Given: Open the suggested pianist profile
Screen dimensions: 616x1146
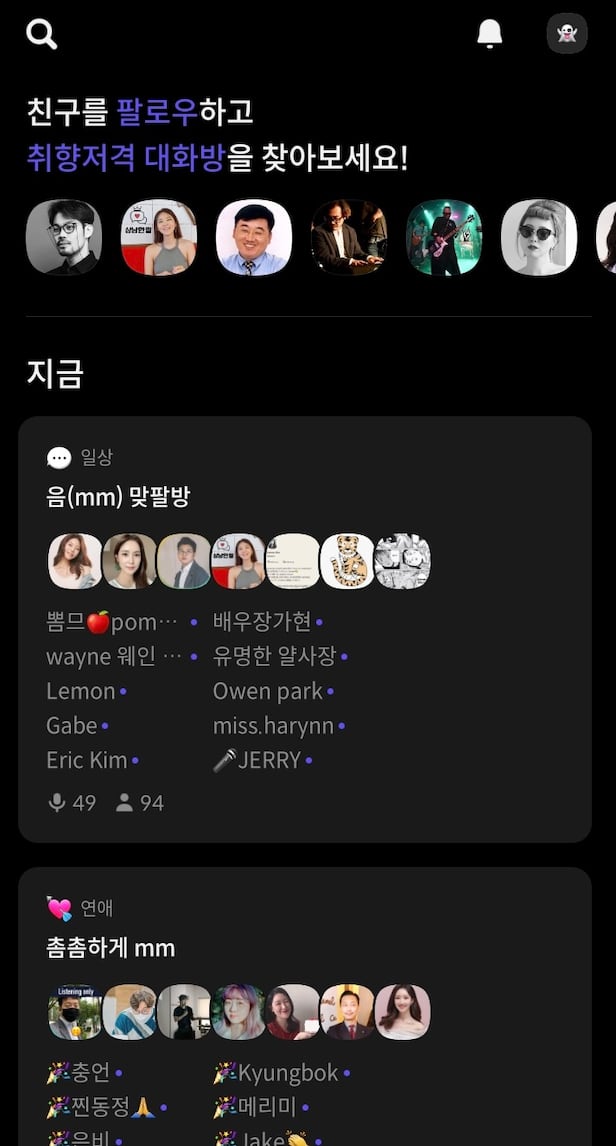Looking at the screenshot, I should point(349,237).
